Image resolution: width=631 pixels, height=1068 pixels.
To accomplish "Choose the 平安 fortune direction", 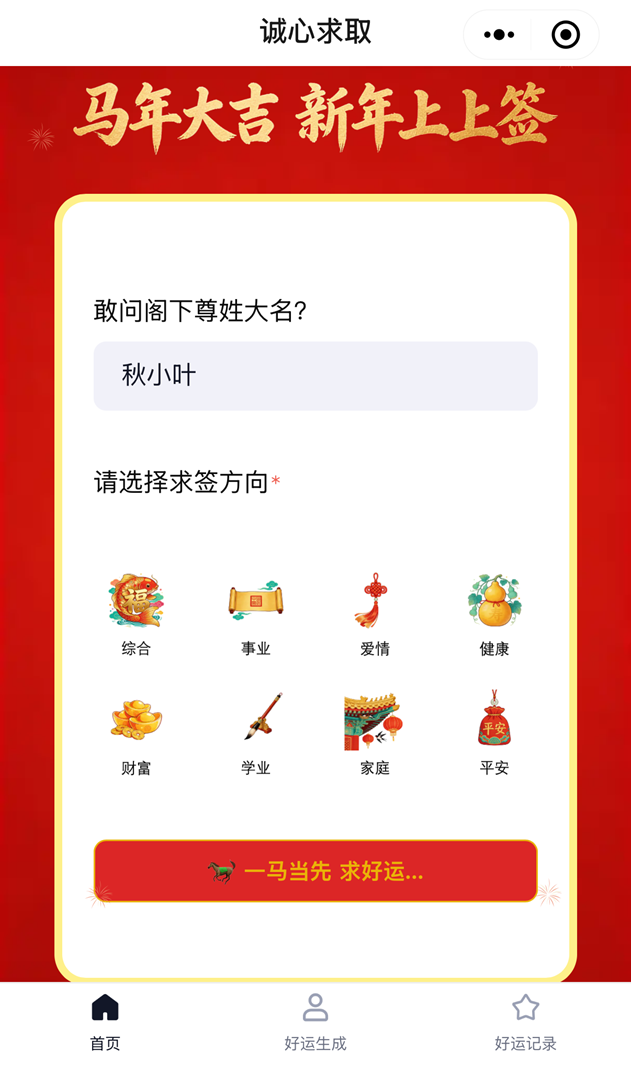I will pyautogui.click(x=494, y=732).
